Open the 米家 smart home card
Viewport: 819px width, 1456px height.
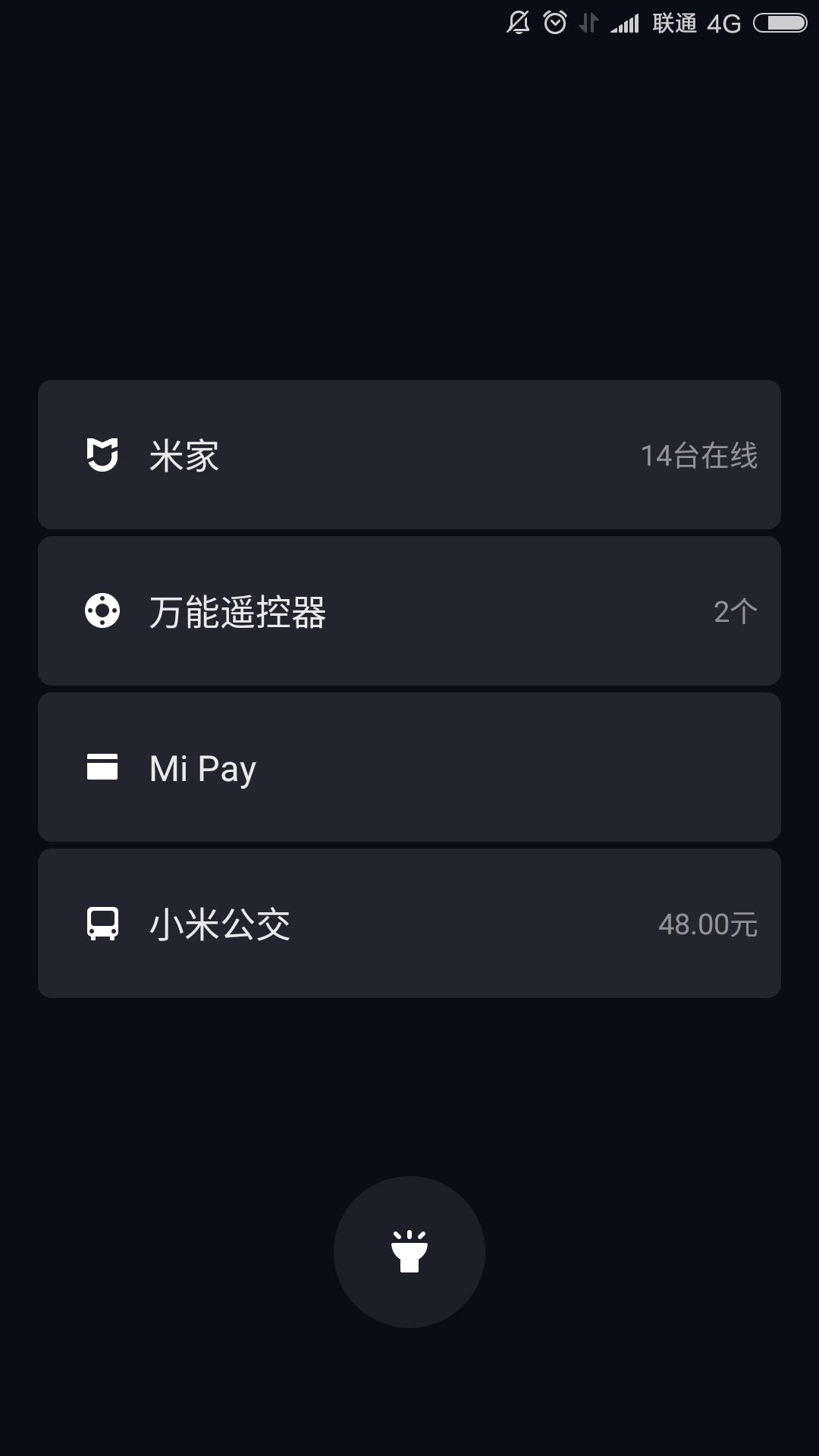[409, 455]
